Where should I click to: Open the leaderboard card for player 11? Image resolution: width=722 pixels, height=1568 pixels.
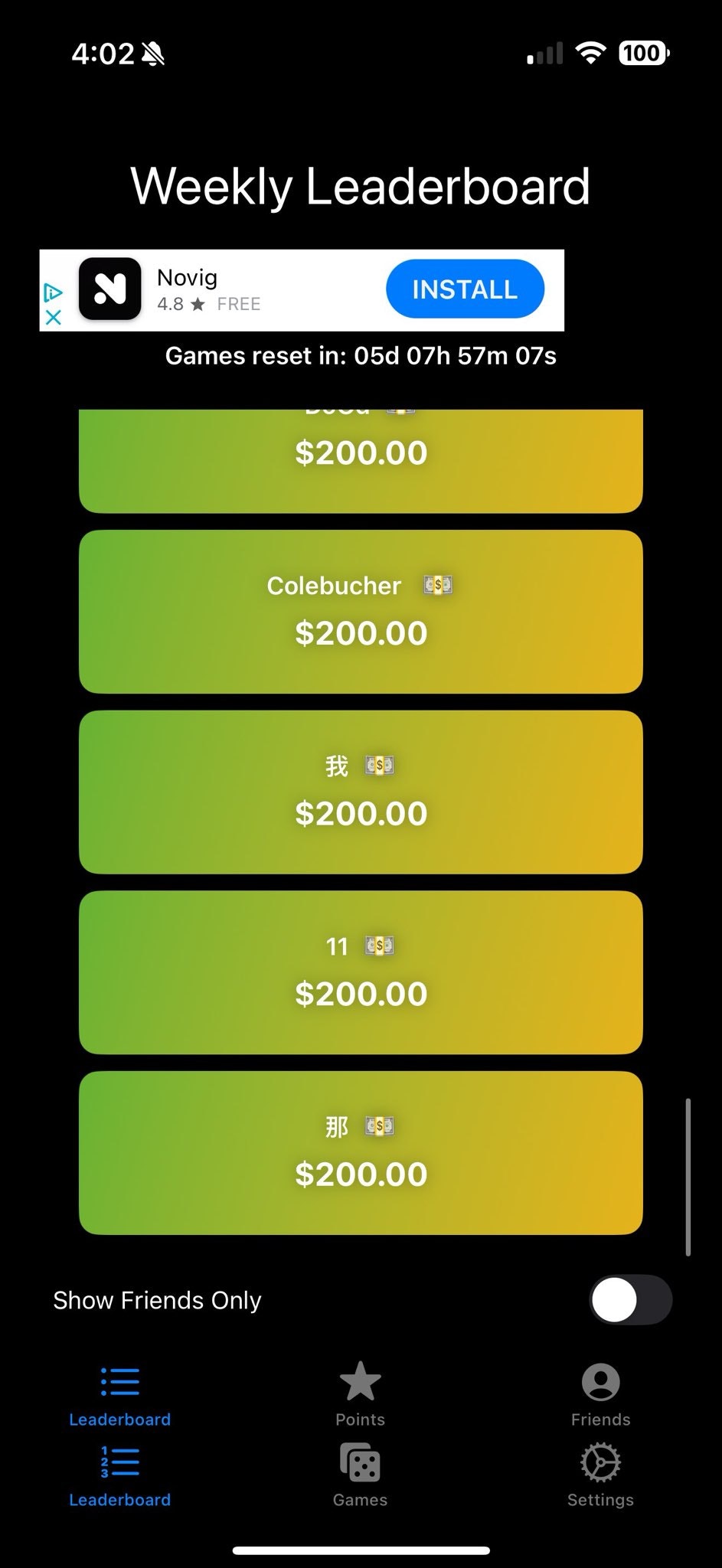361,972
